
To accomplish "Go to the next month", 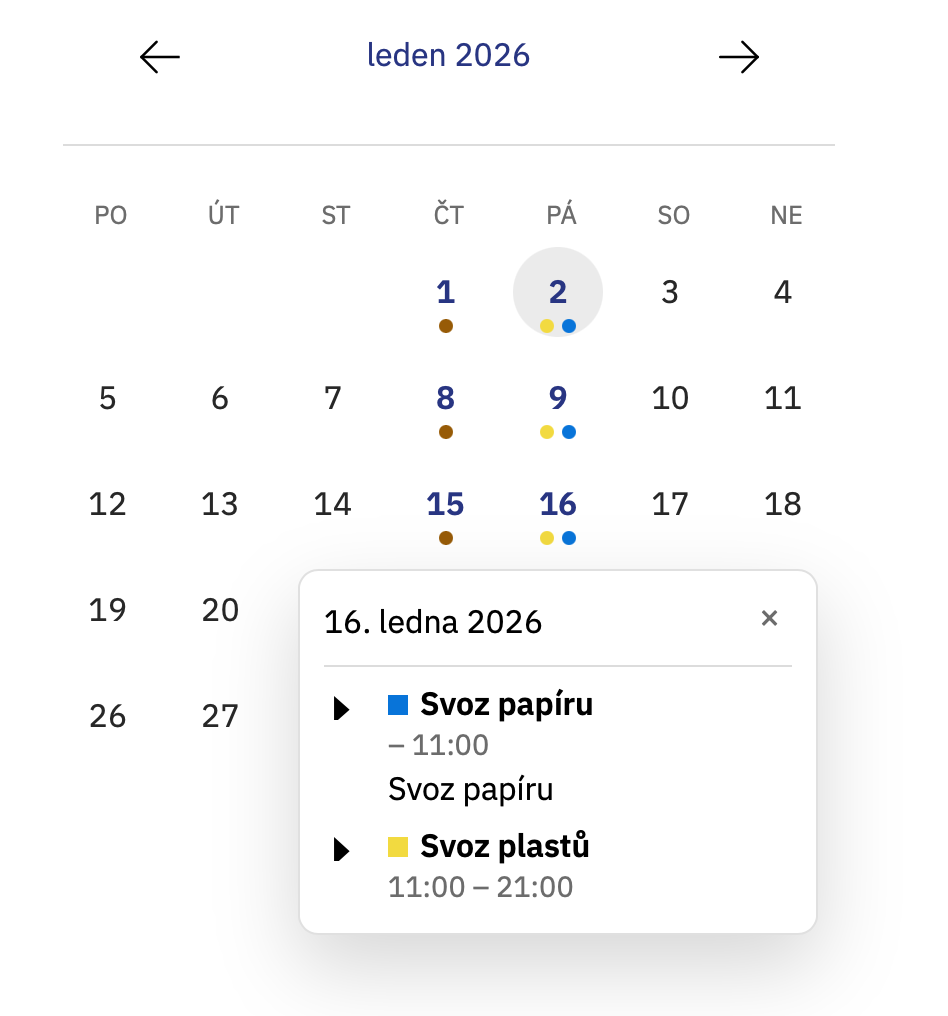I will pyautogui.click(x=739, y=57).
